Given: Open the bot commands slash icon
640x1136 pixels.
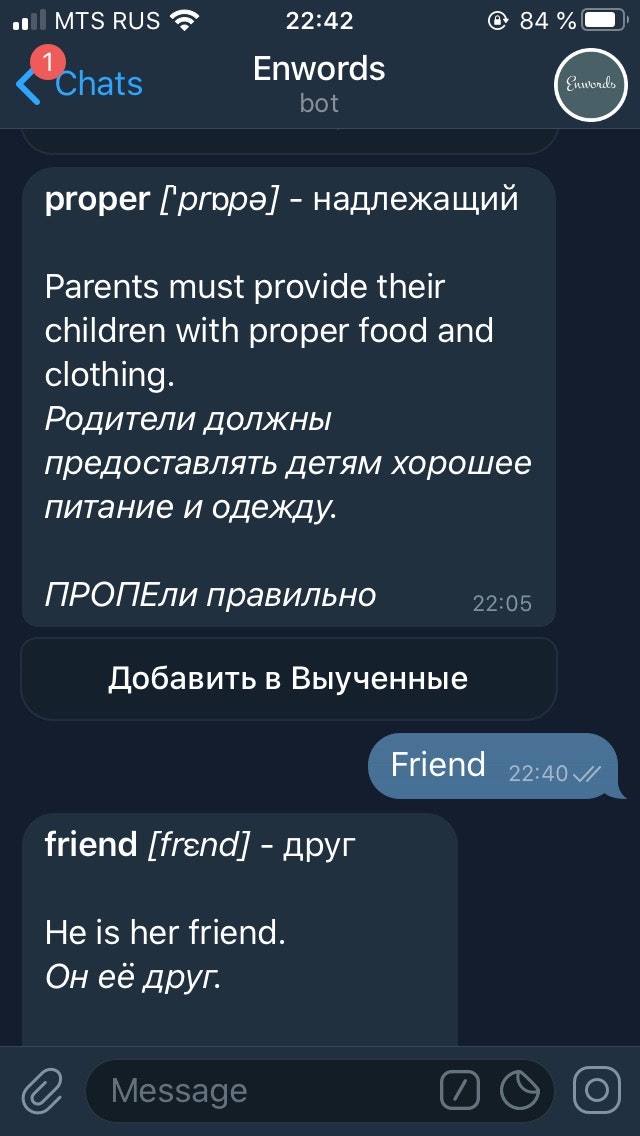Looking at the screenshot, I should coord(460,1090).
